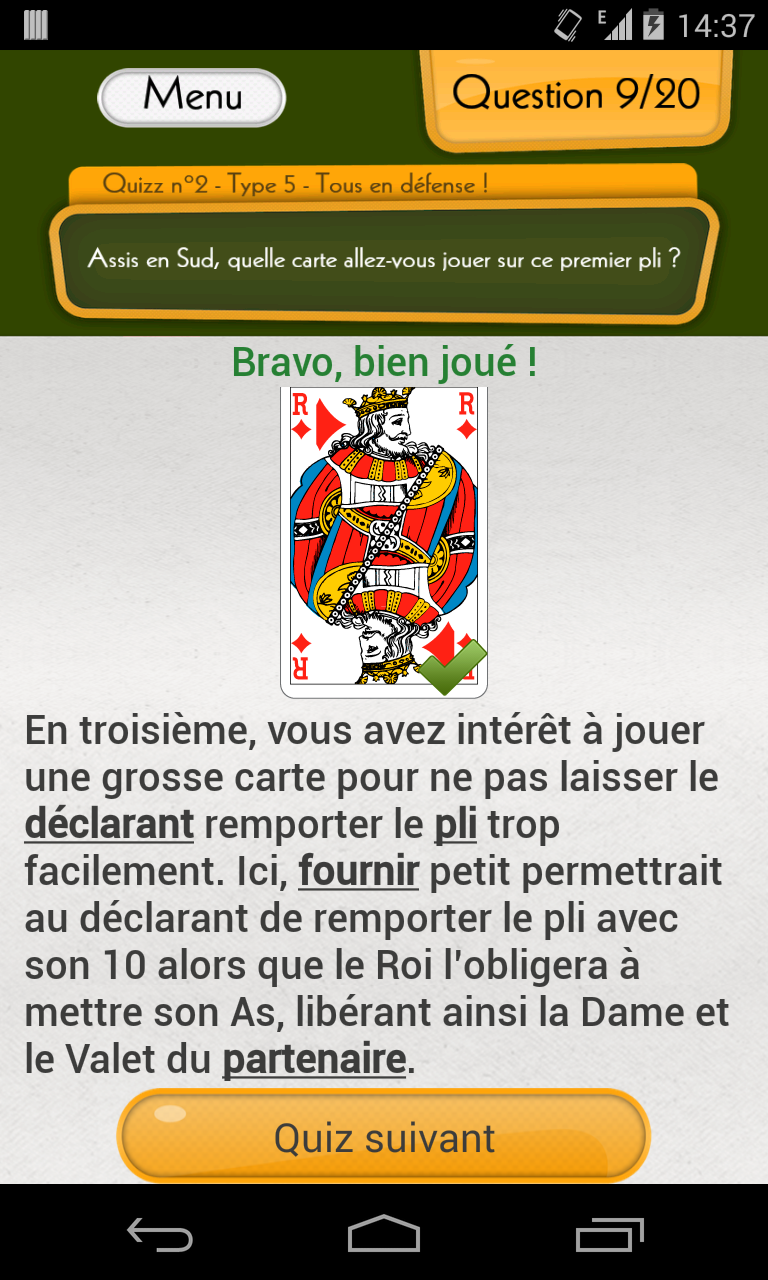Screen dimensions: 768x1280
Task: Open the underlined term déclarant
Action: [109, 825]
